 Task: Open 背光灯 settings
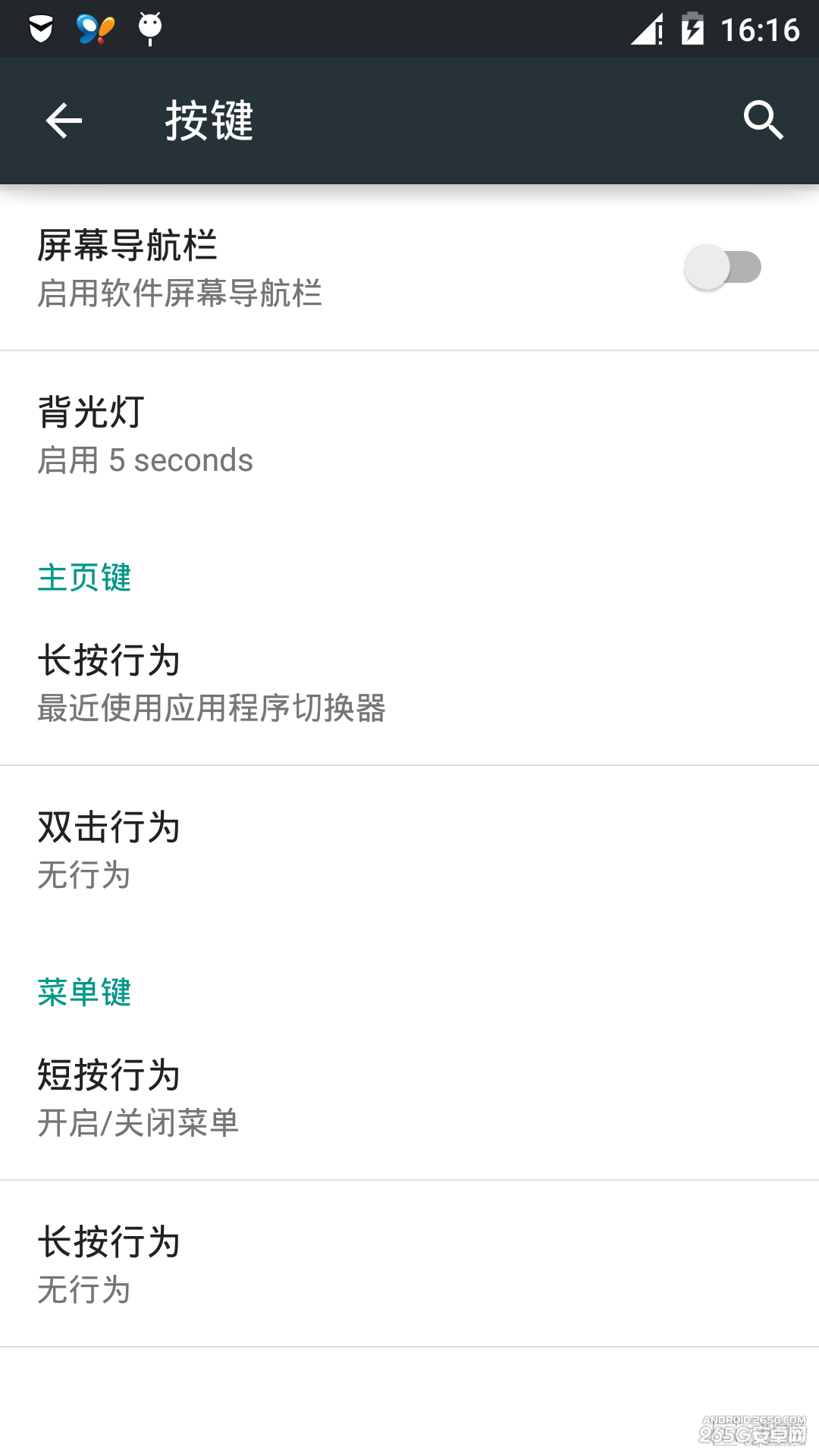tap(409, 435)
